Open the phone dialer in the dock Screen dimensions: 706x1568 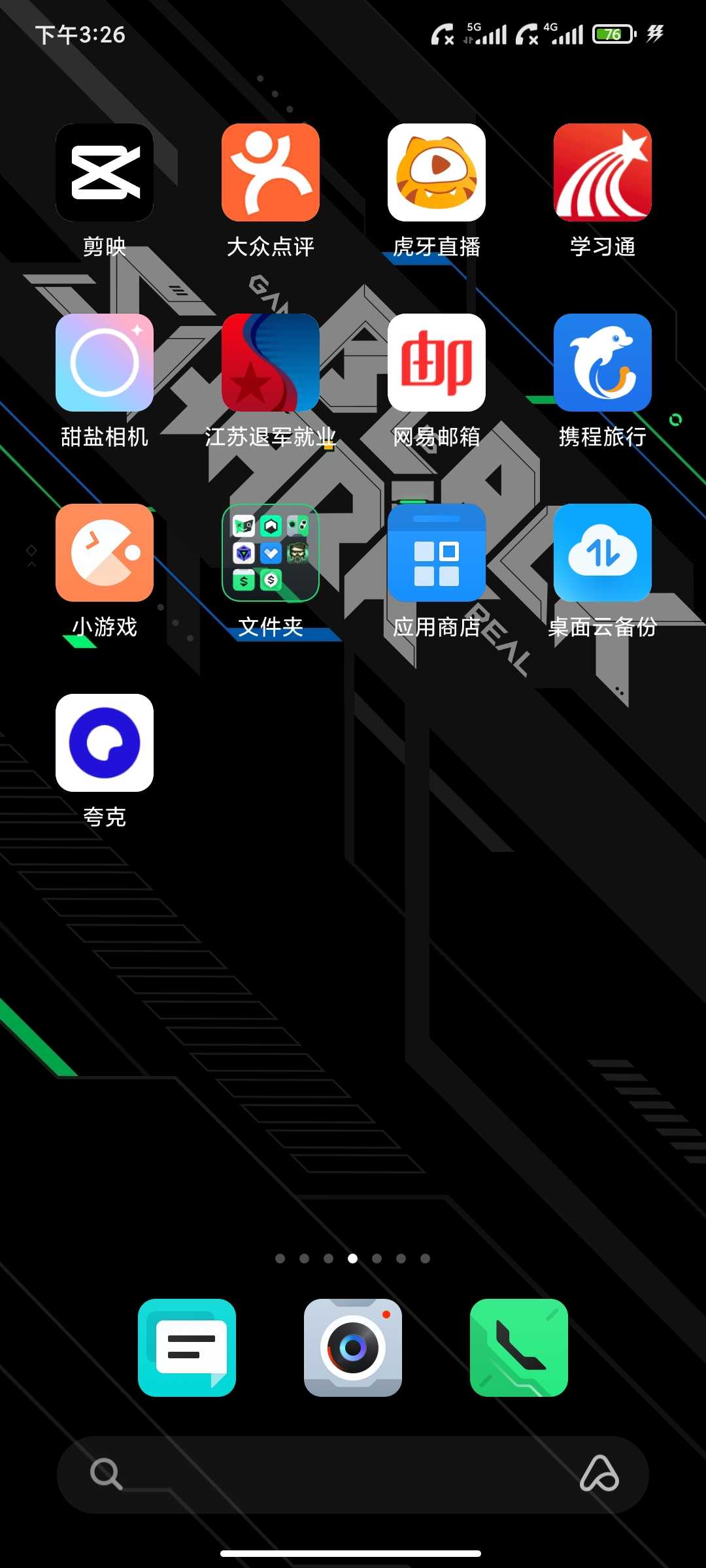point(519,1348)
